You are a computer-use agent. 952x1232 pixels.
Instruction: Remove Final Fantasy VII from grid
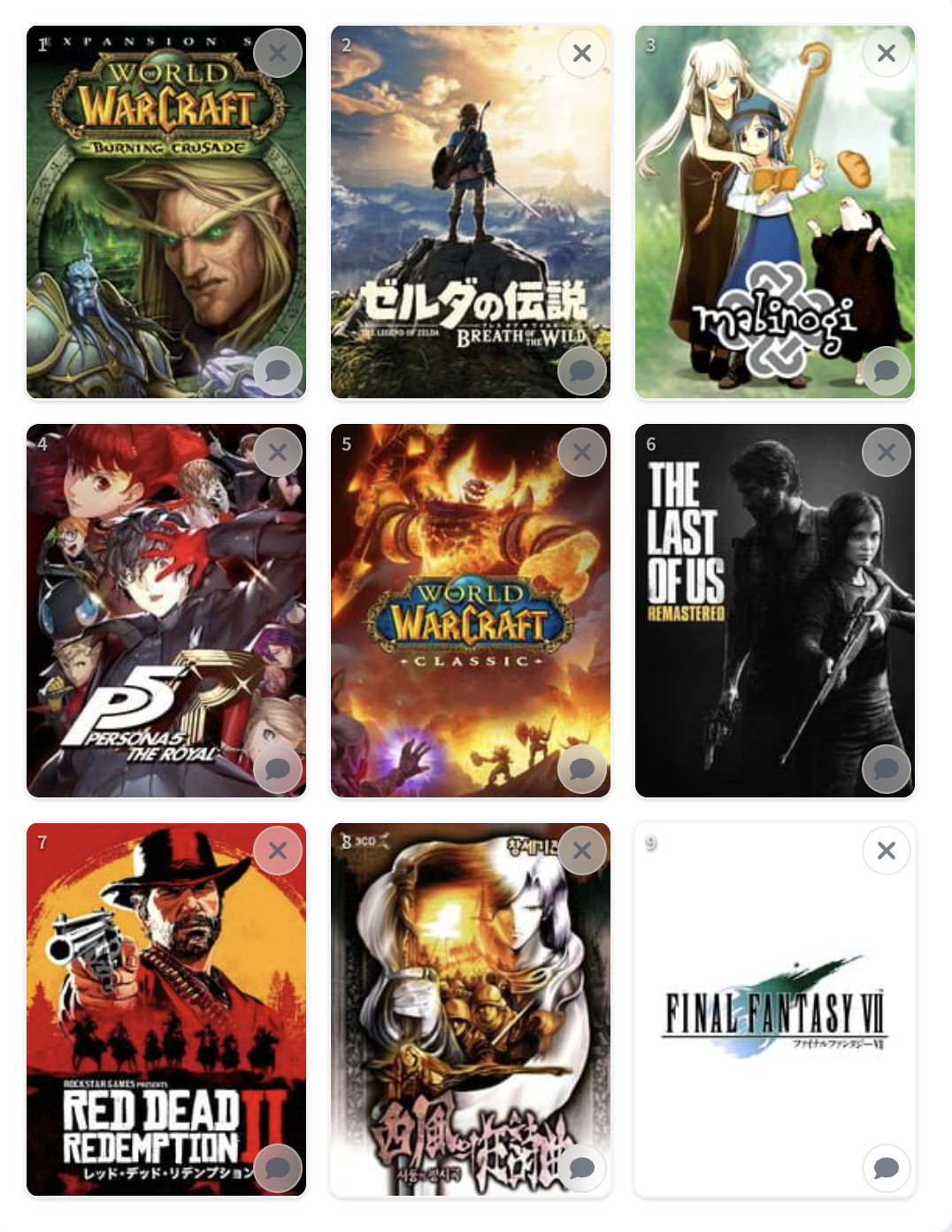tap(887, 851)
